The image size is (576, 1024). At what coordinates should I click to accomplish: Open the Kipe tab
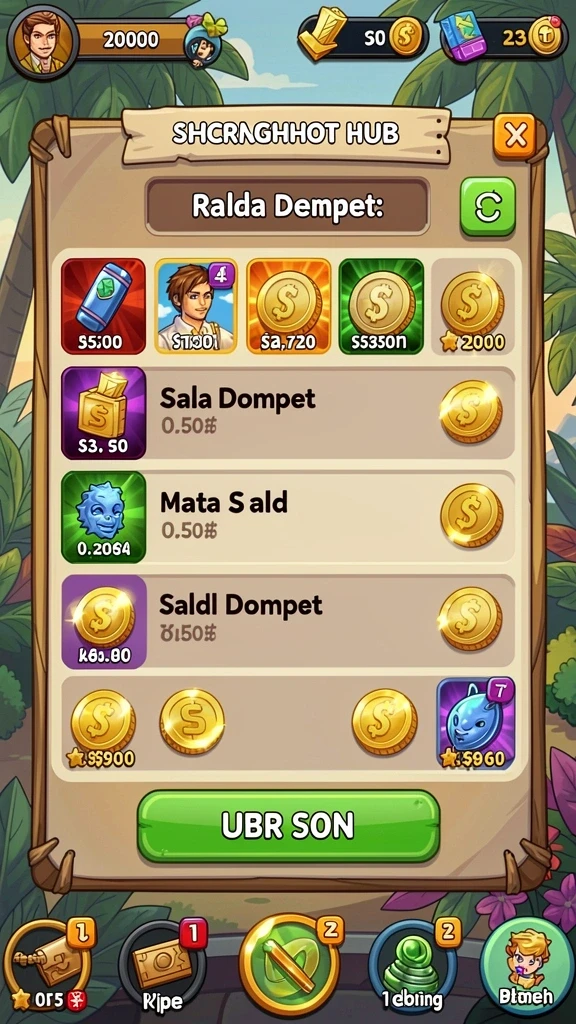click(161, 968)
